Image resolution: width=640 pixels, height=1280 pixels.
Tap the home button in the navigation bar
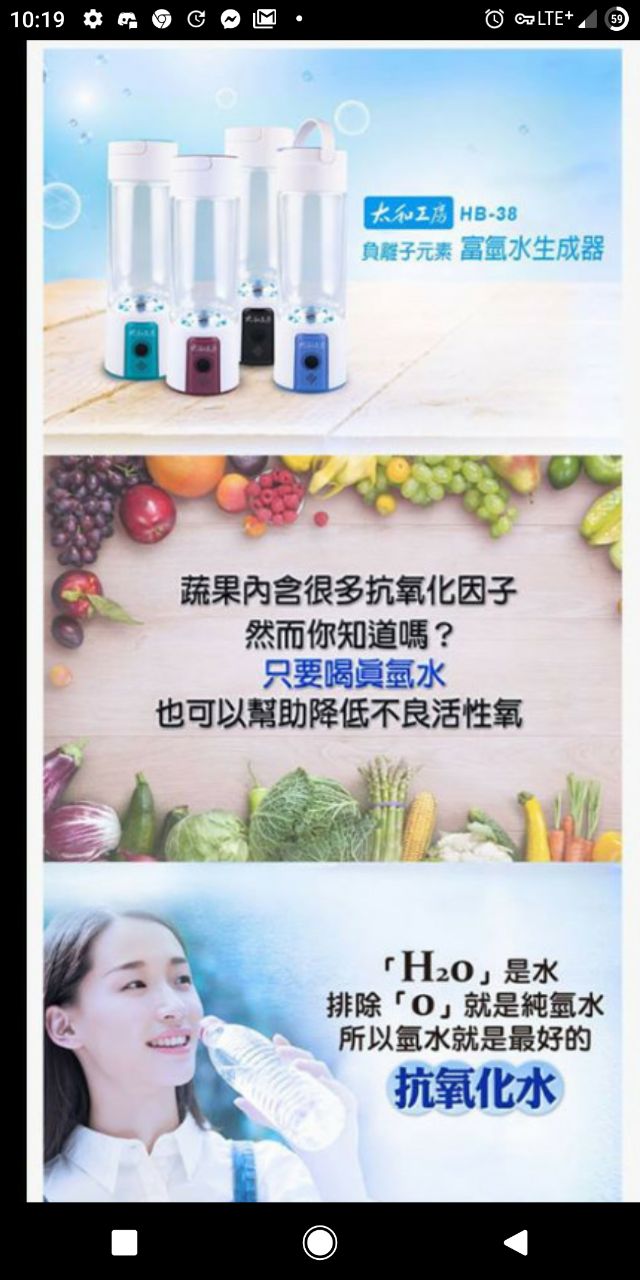[320, 1242]
